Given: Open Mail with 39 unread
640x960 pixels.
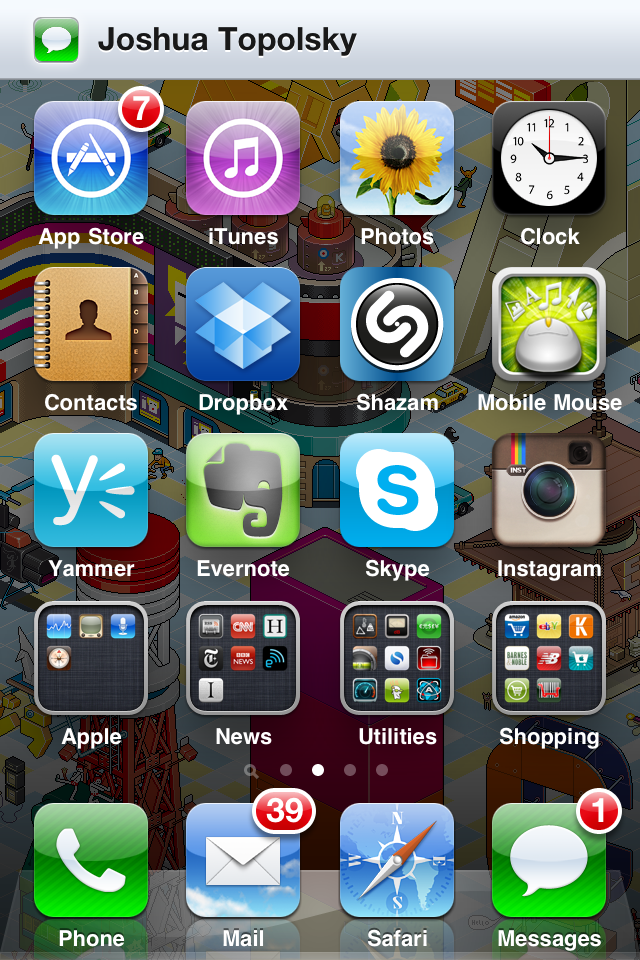Looking at the screenshot, I should (243, 860).
